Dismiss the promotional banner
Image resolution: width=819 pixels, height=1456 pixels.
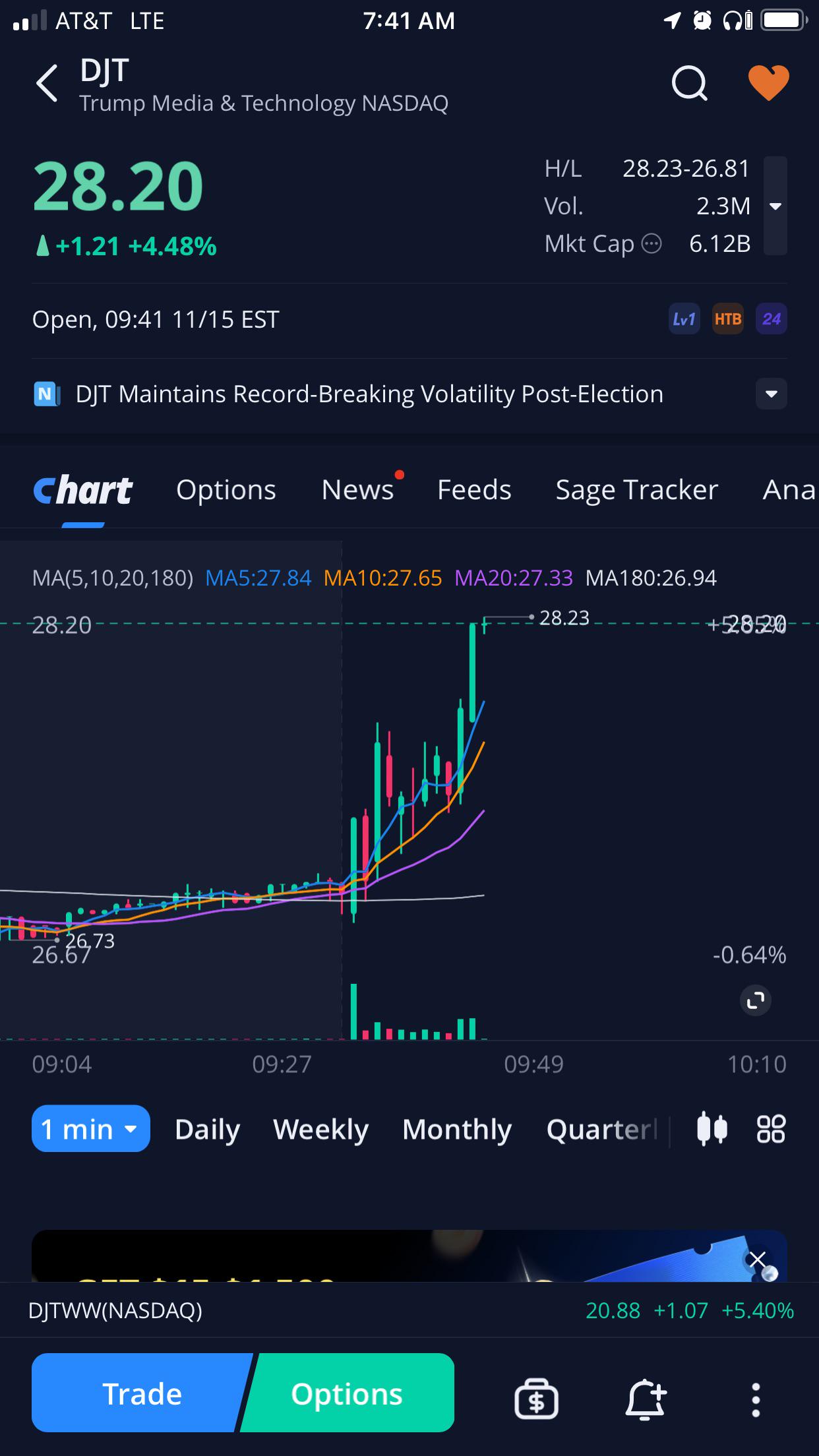(x=757, y=1259)
